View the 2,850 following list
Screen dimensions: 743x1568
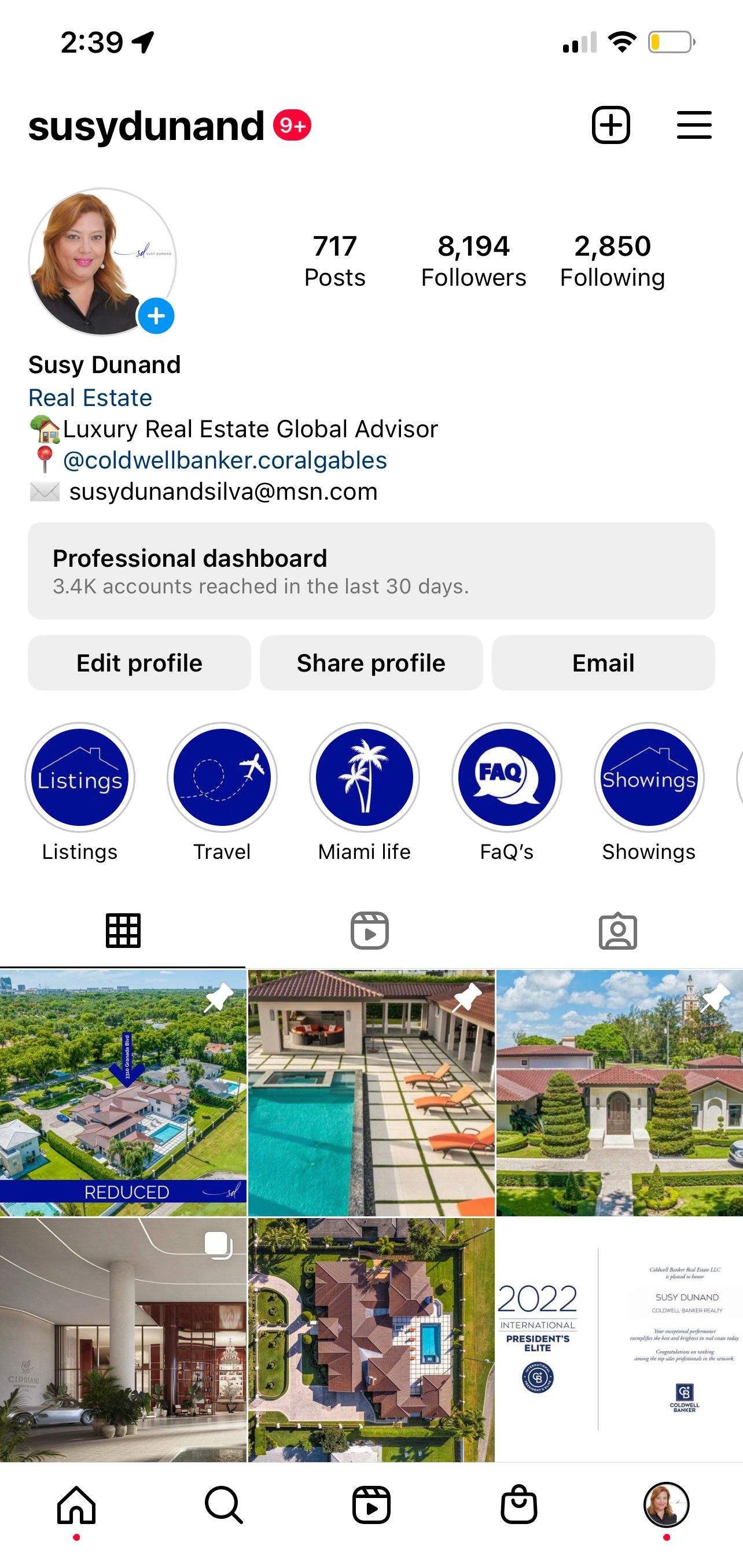[612, 261]
